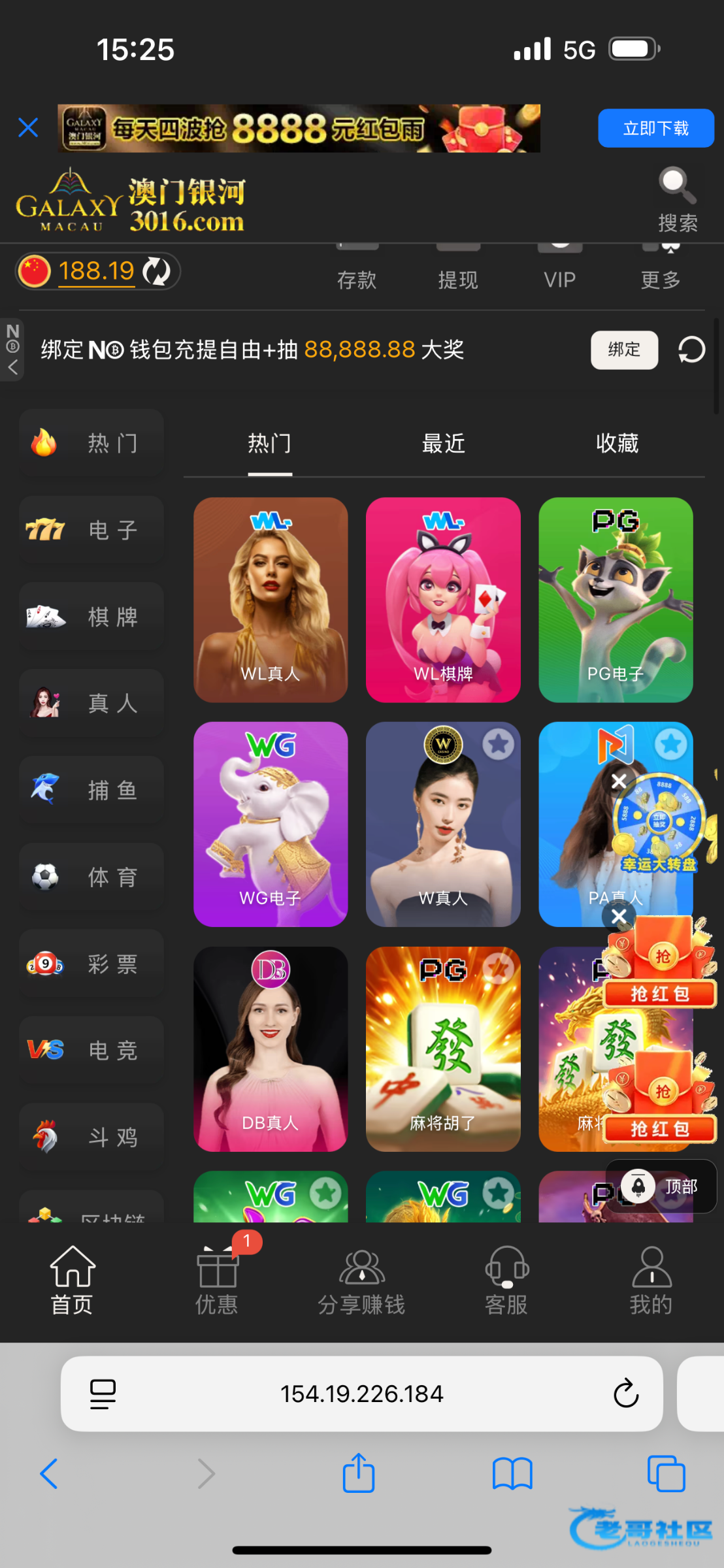724x1568 pixels.
Task: Select the 体育 sports category
Action: [91, 877]
